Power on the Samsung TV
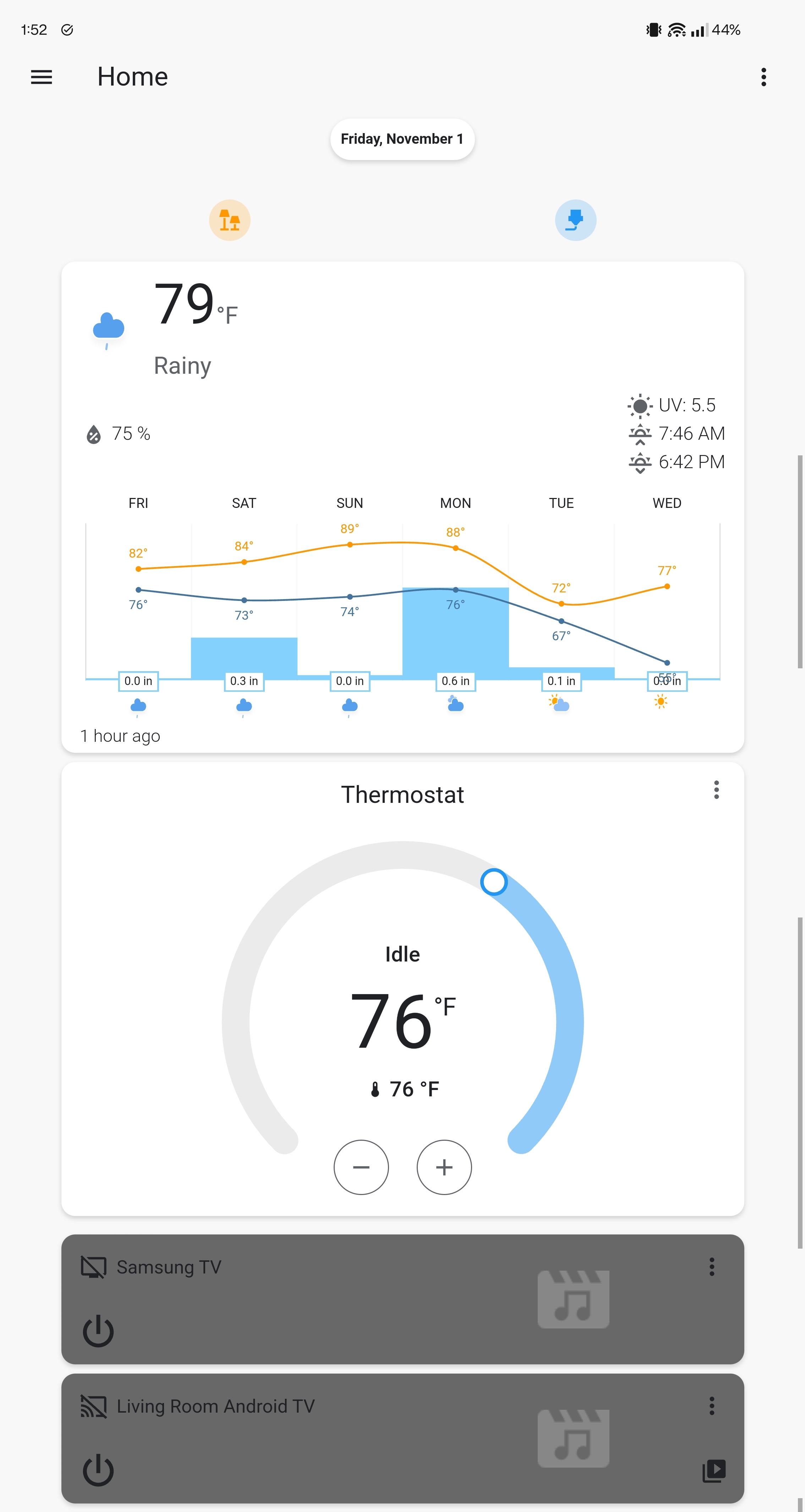This screenshot has width=805, height=1512. (98, 1331)
